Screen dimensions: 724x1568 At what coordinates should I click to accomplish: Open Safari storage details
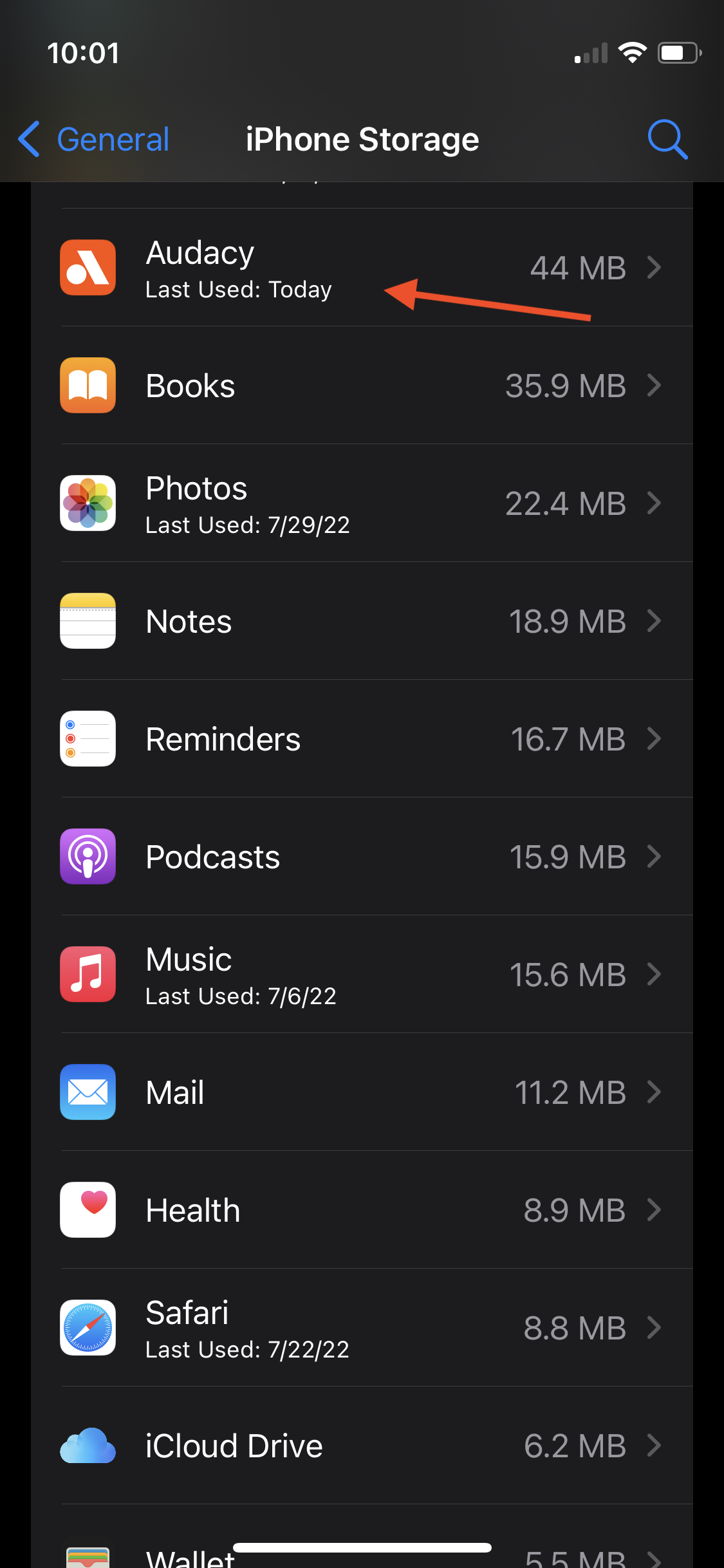(360, 1327)
